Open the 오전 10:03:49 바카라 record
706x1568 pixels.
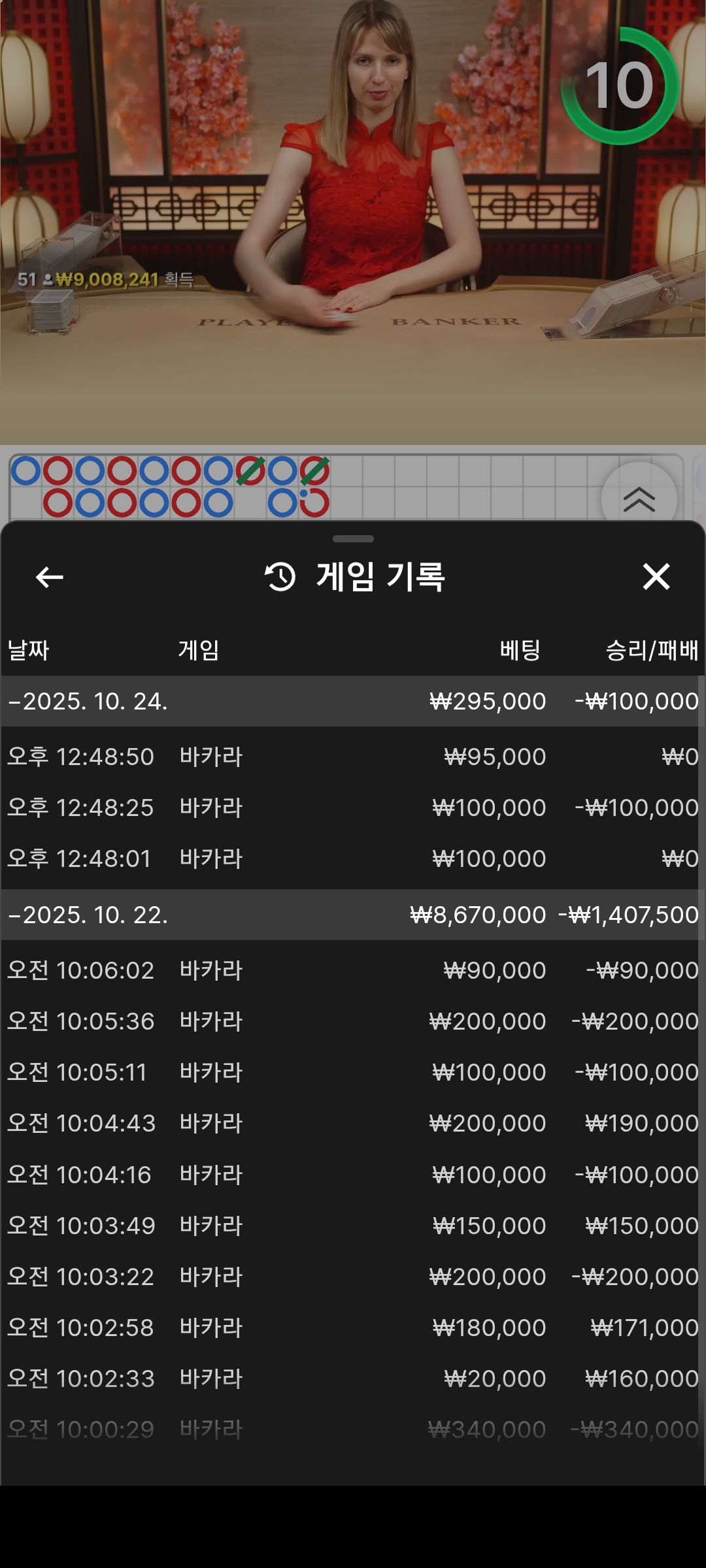353,1226
